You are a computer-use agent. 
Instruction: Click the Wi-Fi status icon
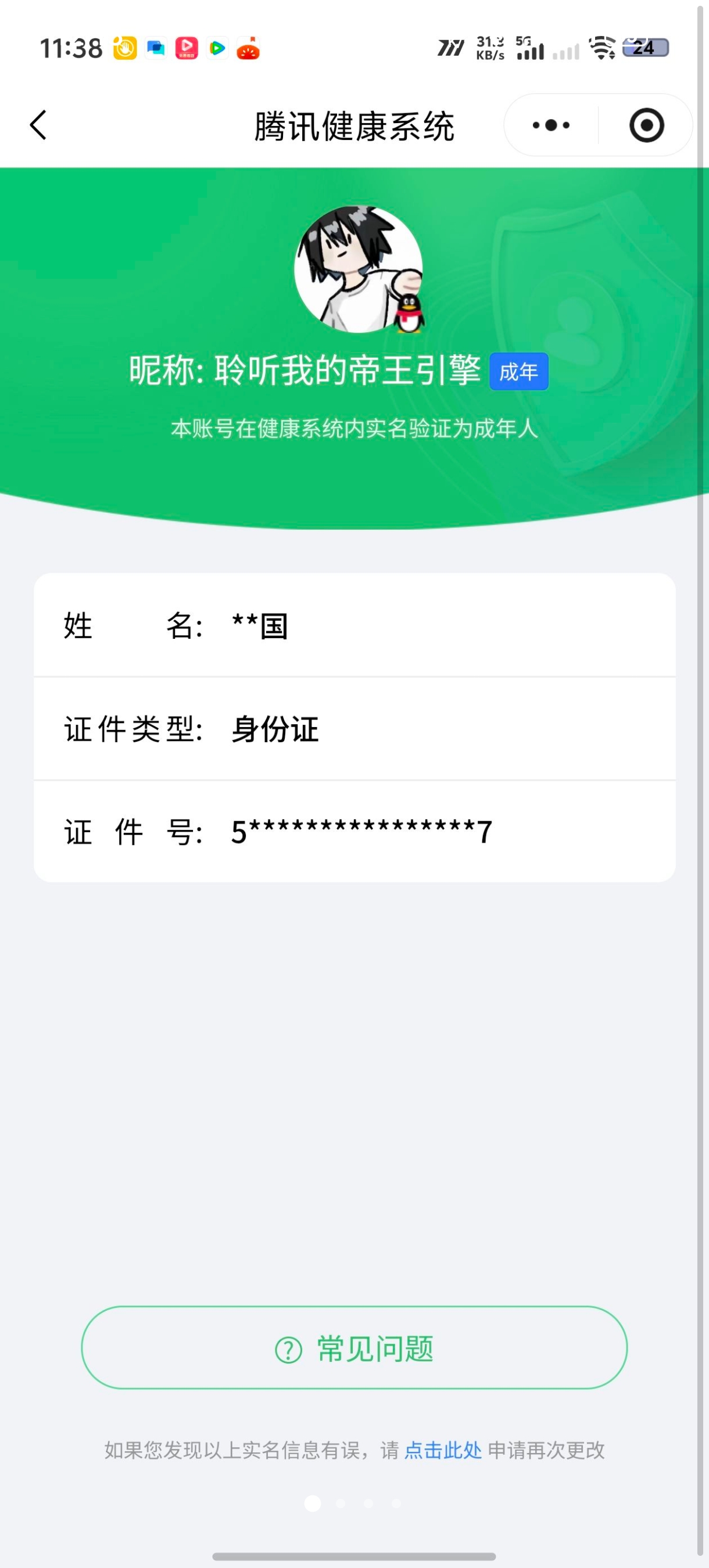(x=602, y=48)
